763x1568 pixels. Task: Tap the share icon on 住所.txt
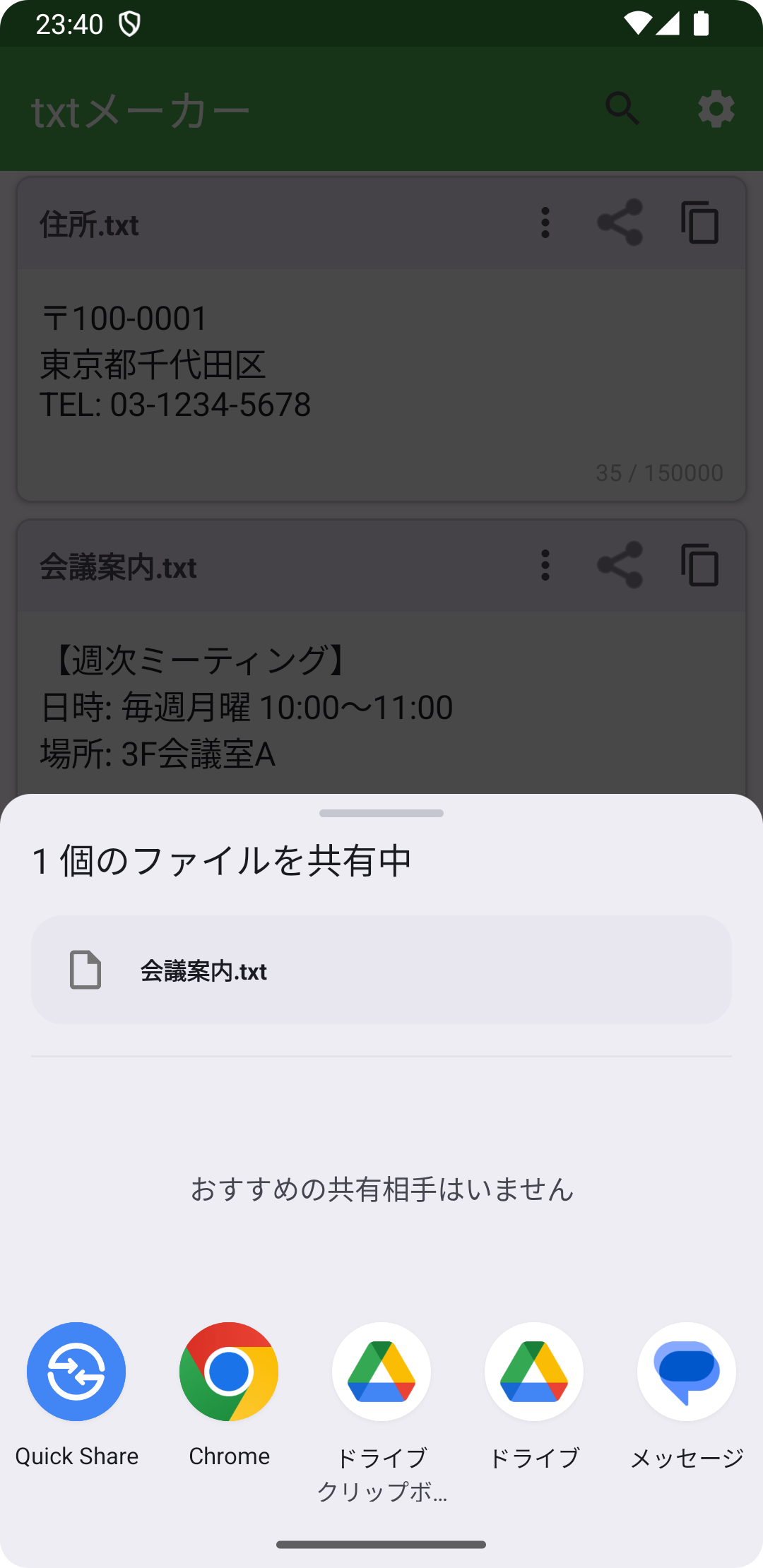tap(620, 223)
